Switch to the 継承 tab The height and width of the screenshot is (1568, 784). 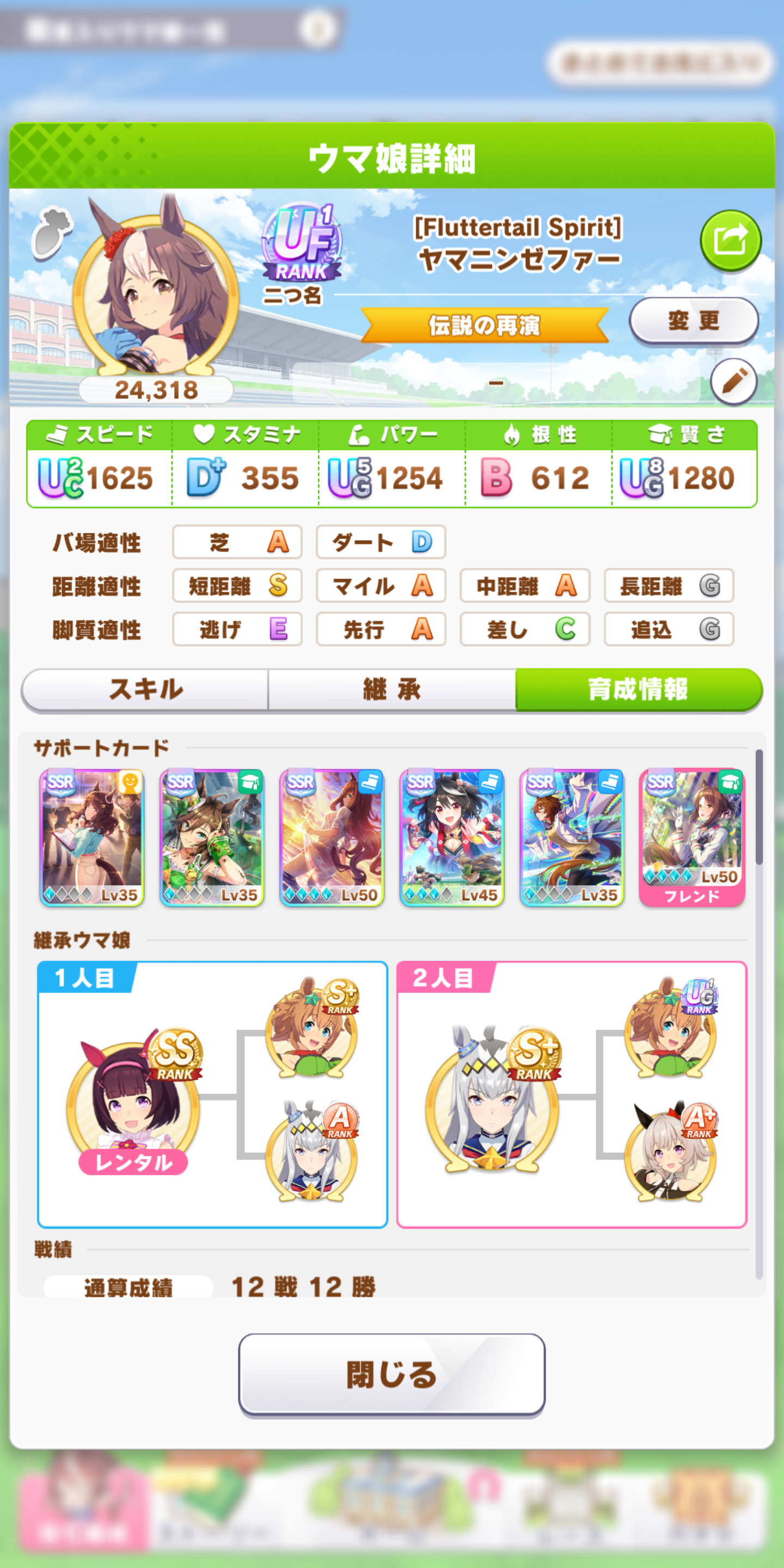pyautogui.click(x=391, y=689)
